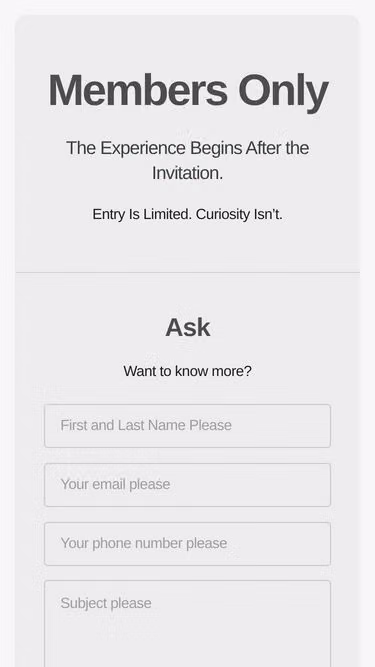The width and height of the screenshot is (375, 667).
Task: Tap the Subject please text area
Action: pos(188,624)
